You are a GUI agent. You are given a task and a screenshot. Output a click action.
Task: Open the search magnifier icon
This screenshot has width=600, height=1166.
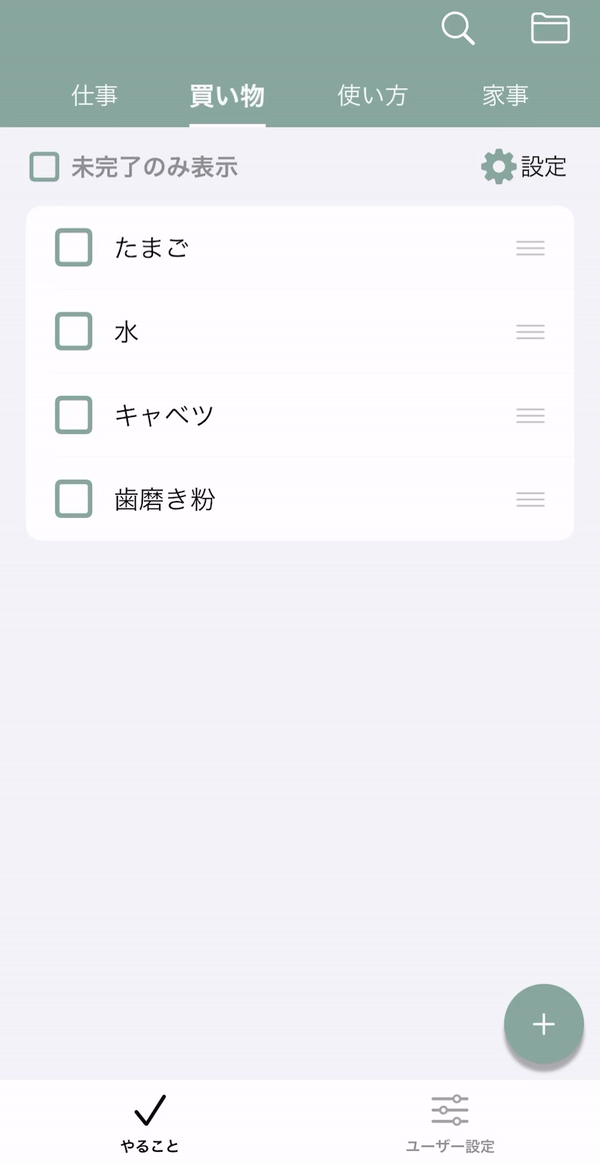click(458, 29)
